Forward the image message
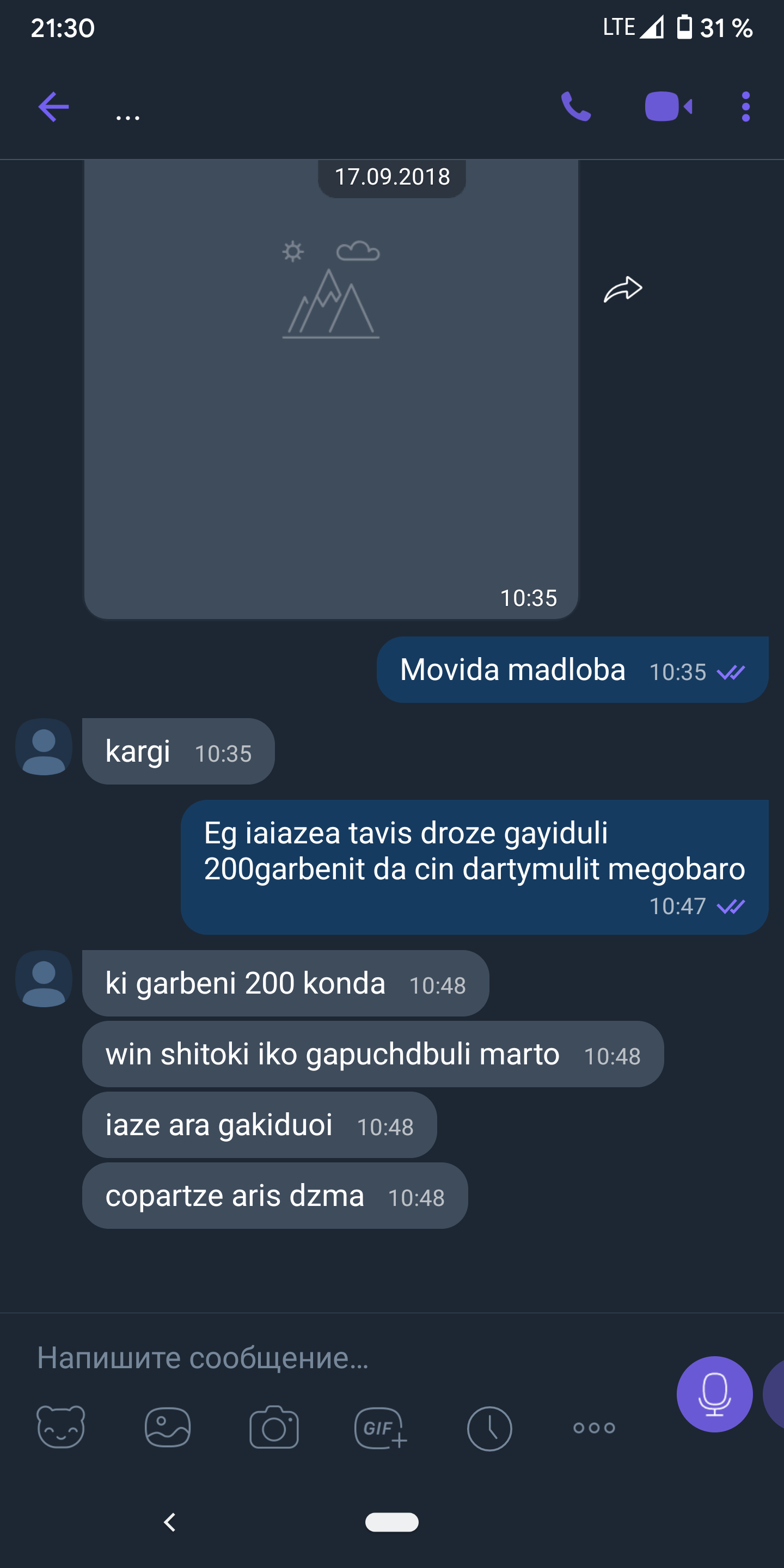This screenshot has height=1568, width=784. (622, 289)
